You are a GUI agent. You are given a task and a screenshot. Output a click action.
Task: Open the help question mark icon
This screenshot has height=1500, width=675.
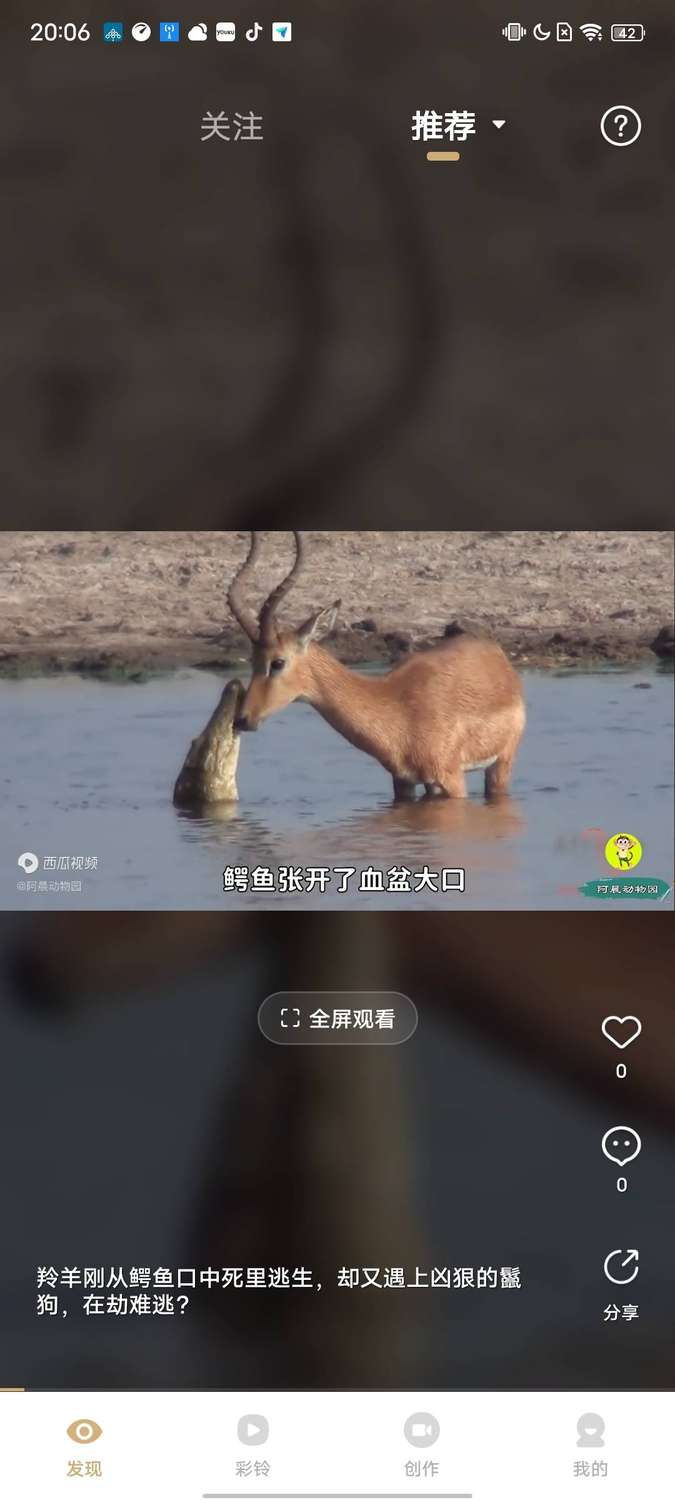(x=620, y=127)
